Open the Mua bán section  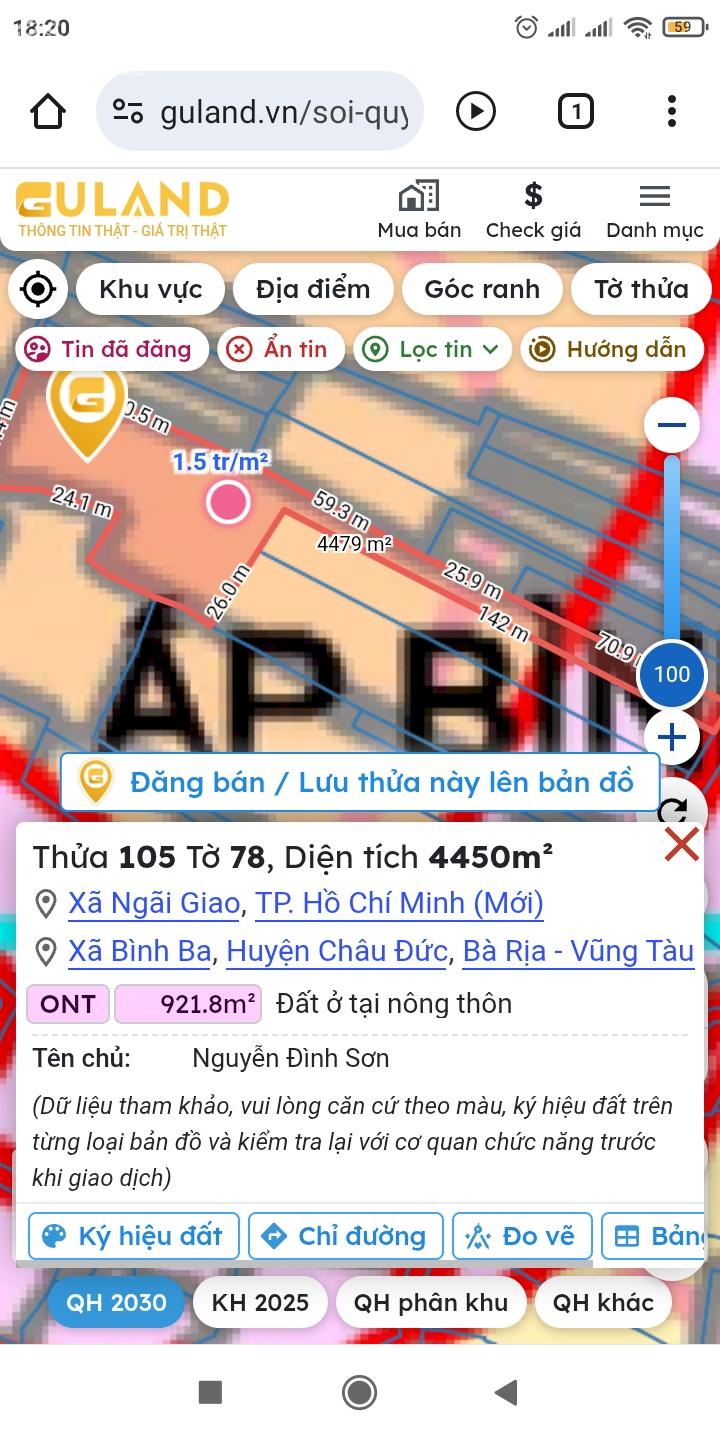coord(419,210)
